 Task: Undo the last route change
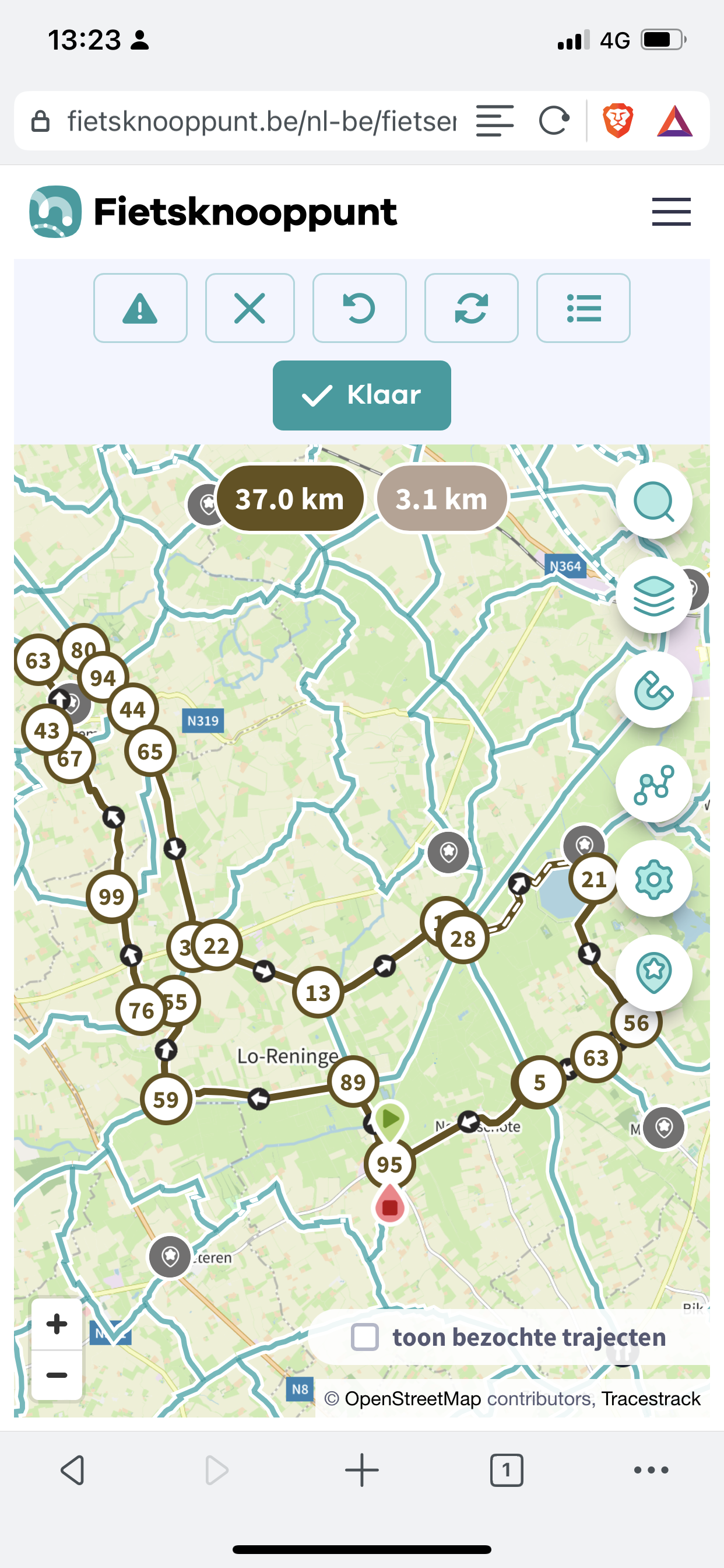[360, 308]
